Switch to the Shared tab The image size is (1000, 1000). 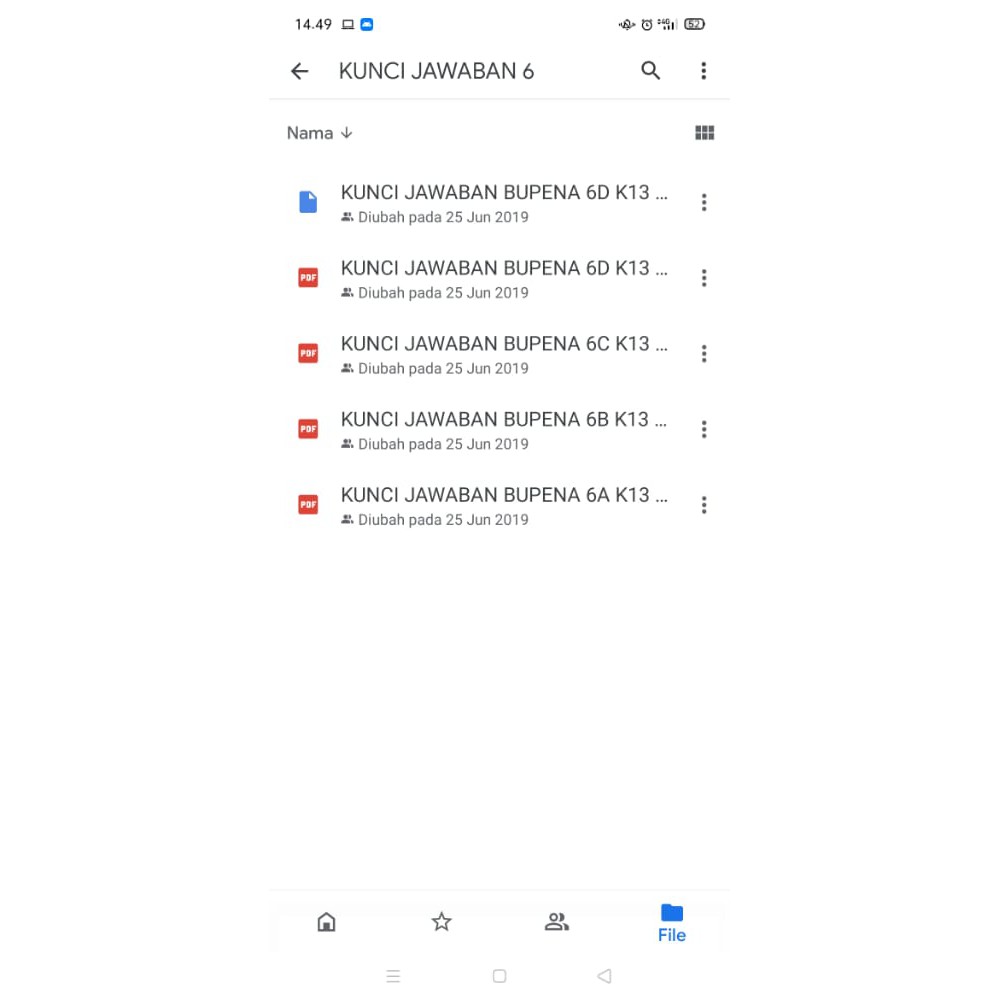[x=557, y=922]
